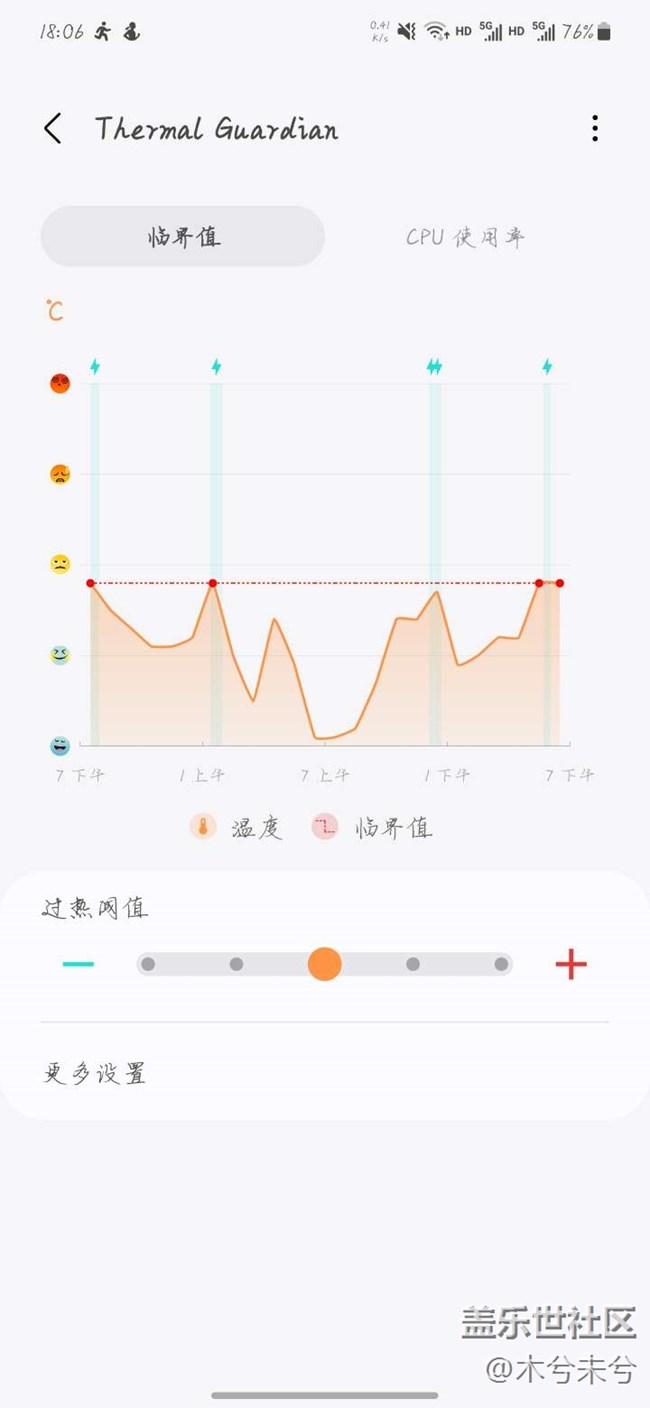This screenshot has width=650, height=1408.
Task: Set the threshold slider to its first dot
Action: (148, 964)
